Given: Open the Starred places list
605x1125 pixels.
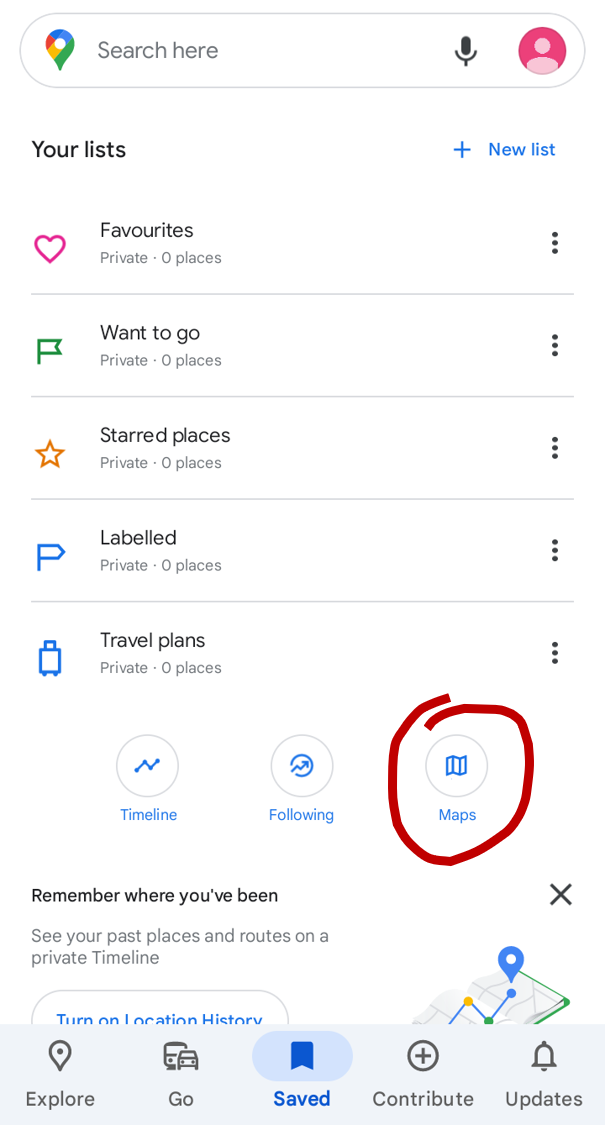Looking at the screenshot, I should click(x=250, y=448).
